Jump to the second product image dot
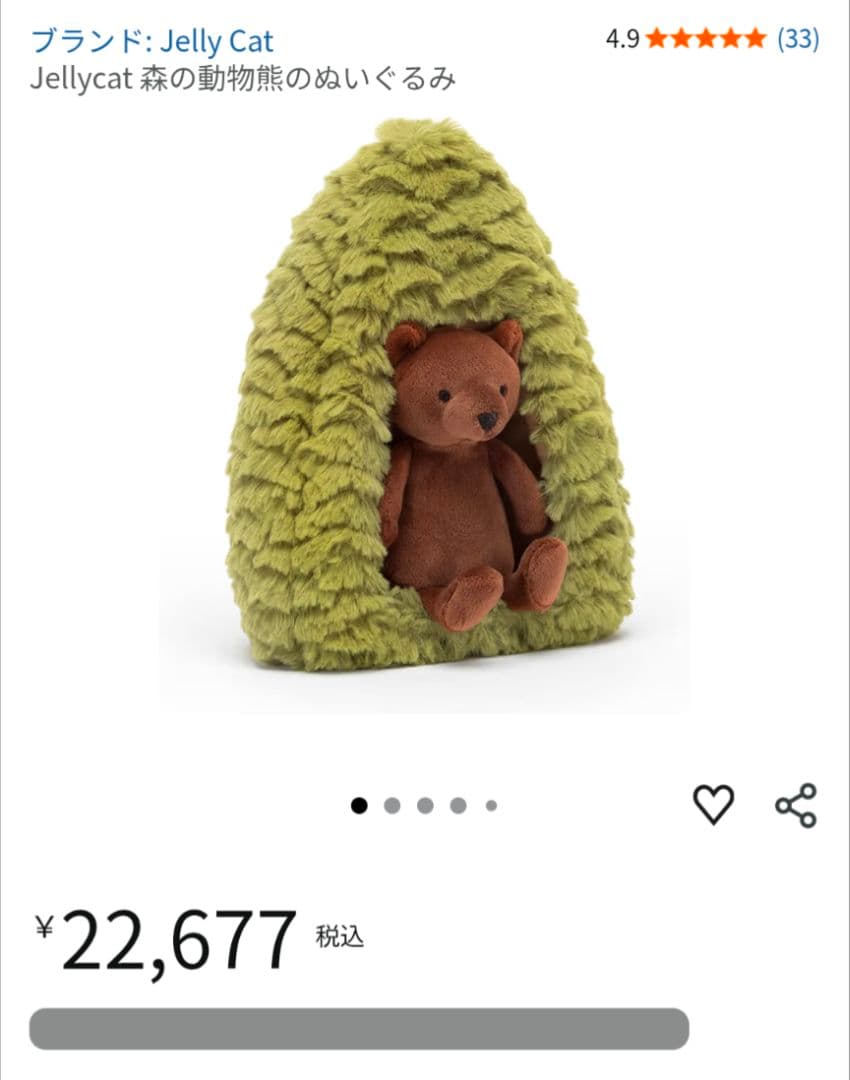Image resolution: width=850 pixels, height=1080 pixels. pyautogui.click(x=392, y=805)
